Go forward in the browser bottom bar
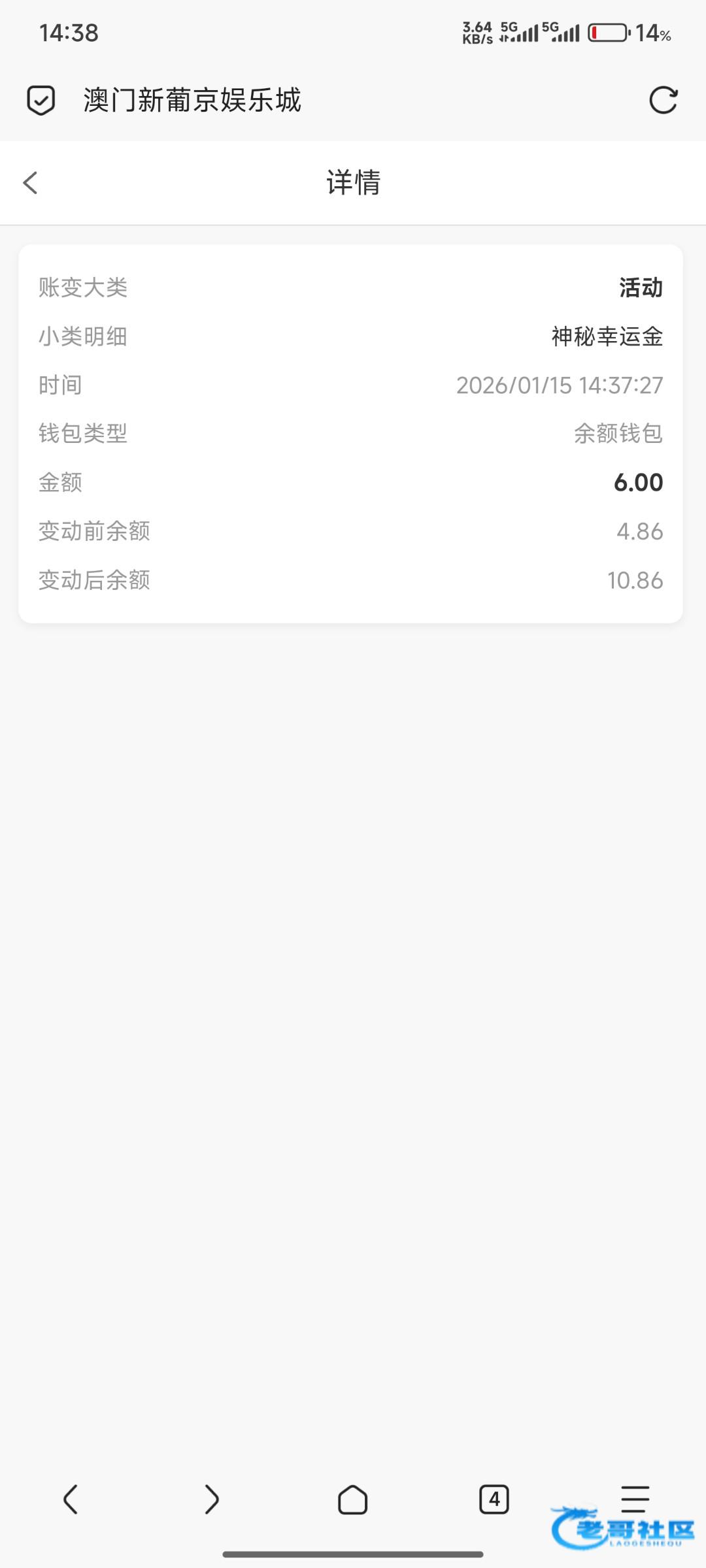Viewport: 706px width, 1568px height. [x=211, y=1499]
